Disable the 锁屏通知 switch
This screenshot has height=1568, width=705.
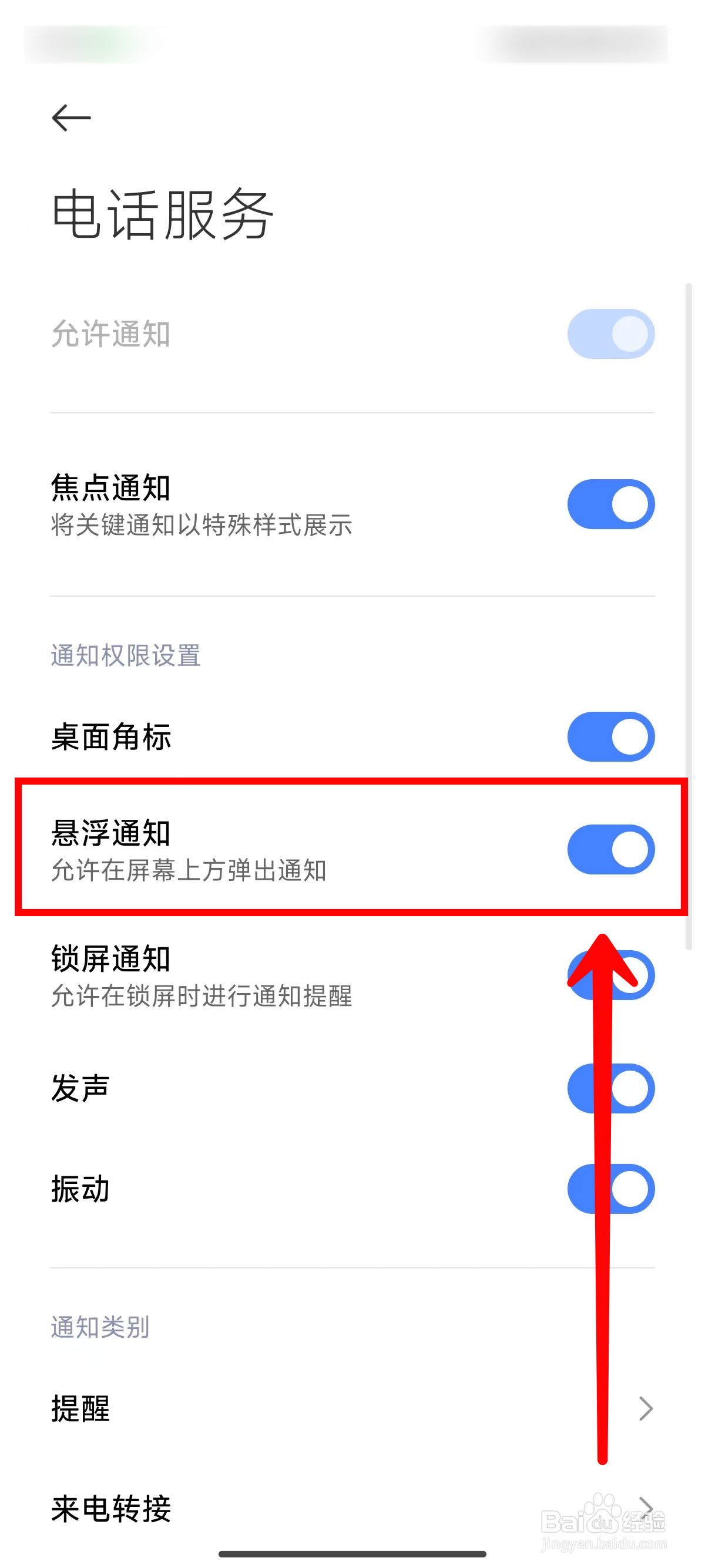610,974
